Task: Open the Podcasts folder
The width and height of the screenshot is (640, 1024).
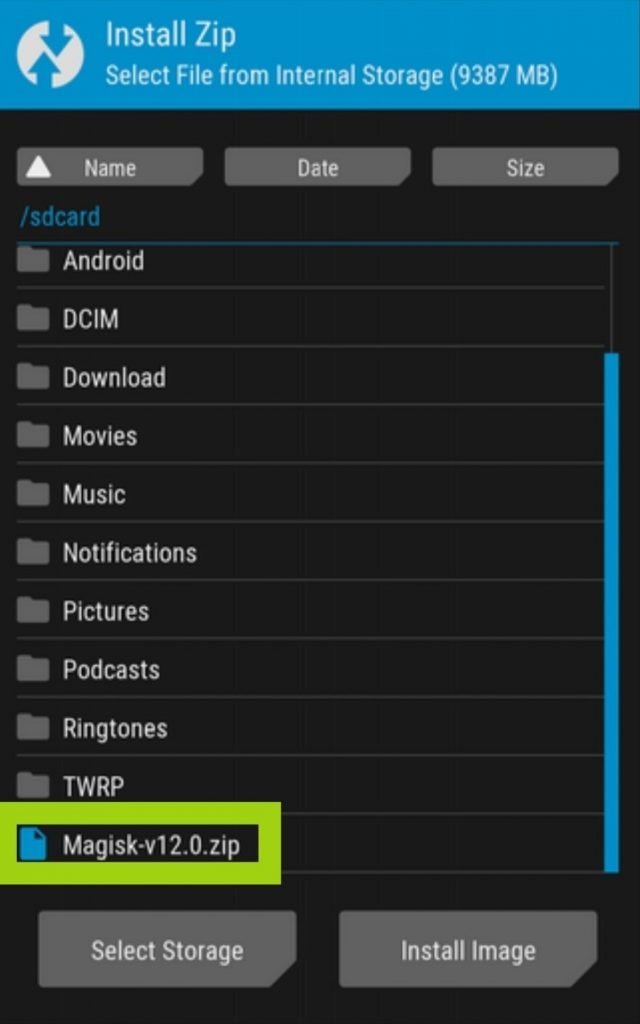Action: click(310, 669)
